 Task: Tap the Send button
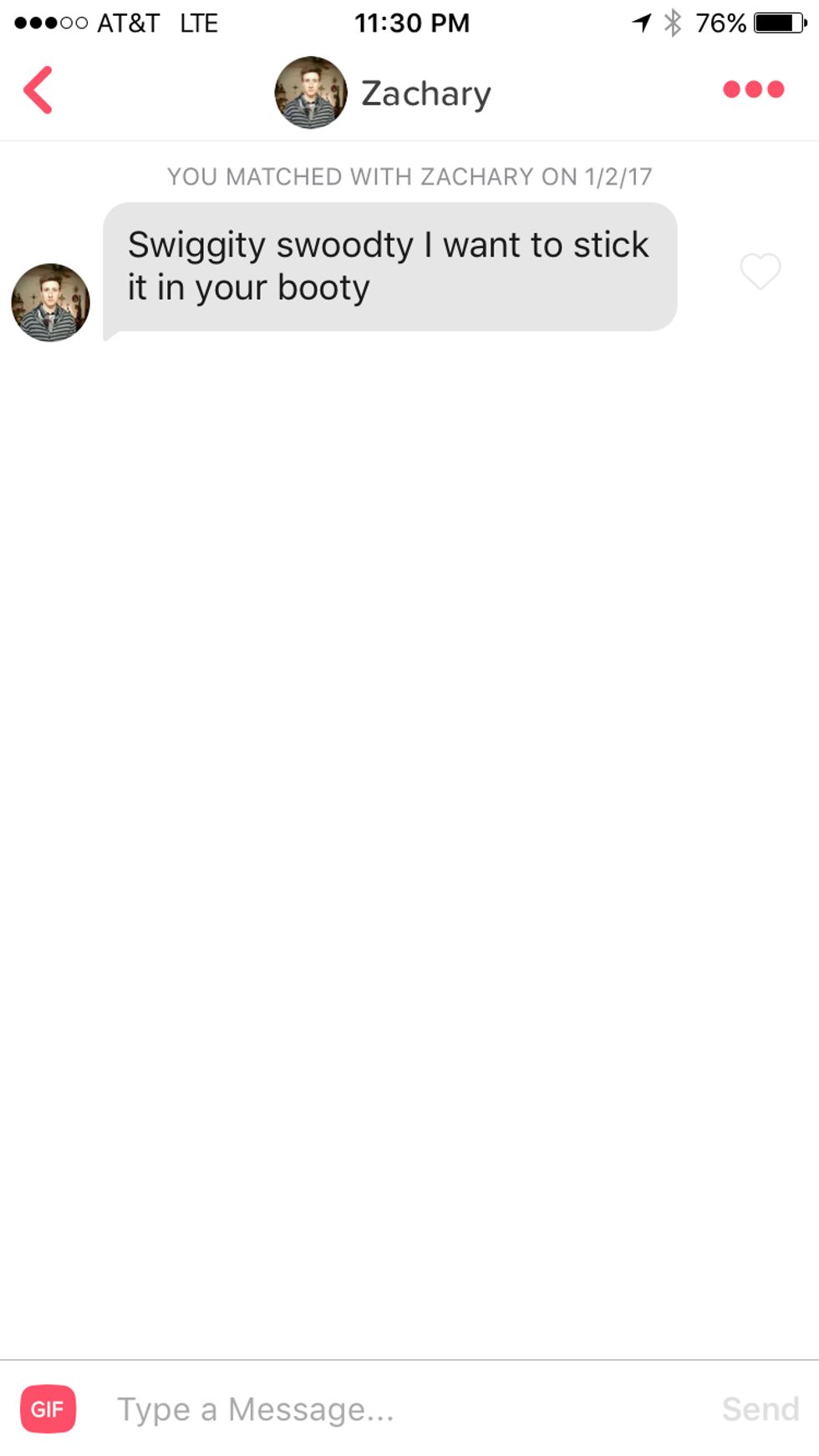(x=760, y=1409)
